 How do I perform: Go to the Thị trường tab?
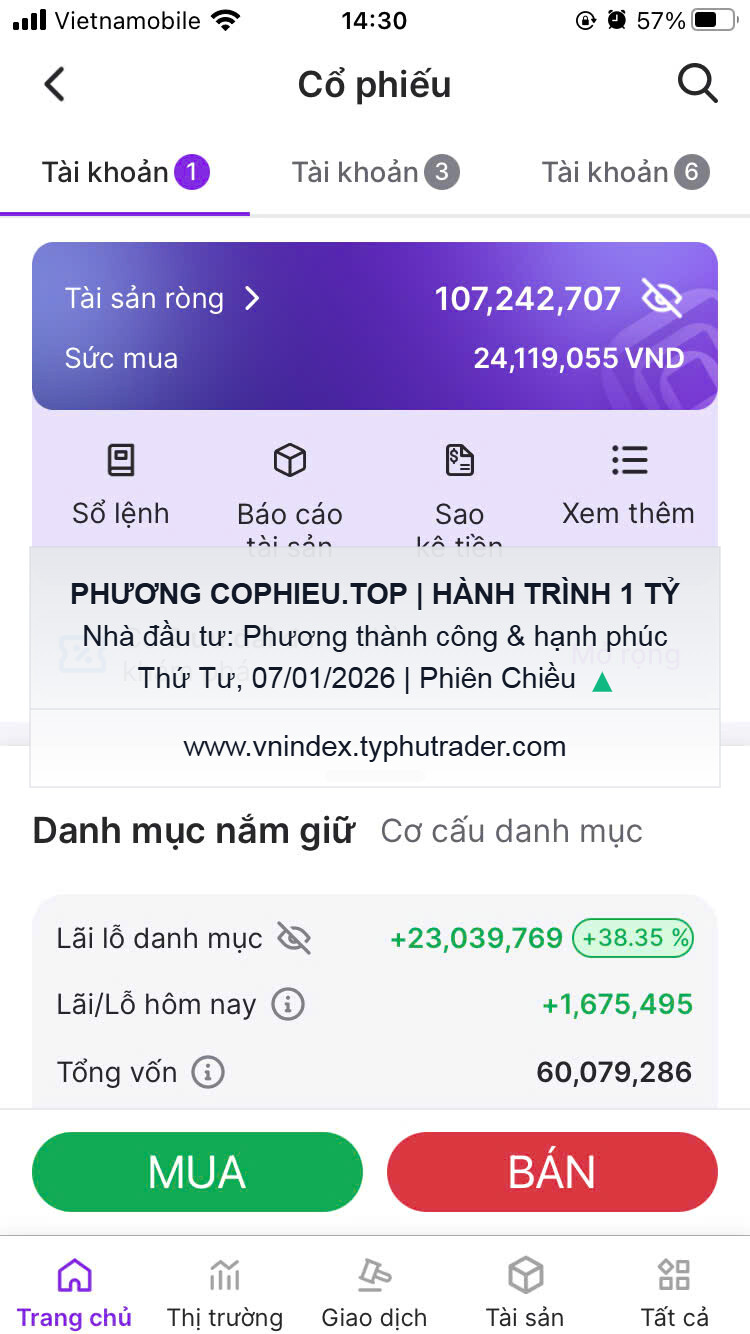click(x=225, y=1292)
